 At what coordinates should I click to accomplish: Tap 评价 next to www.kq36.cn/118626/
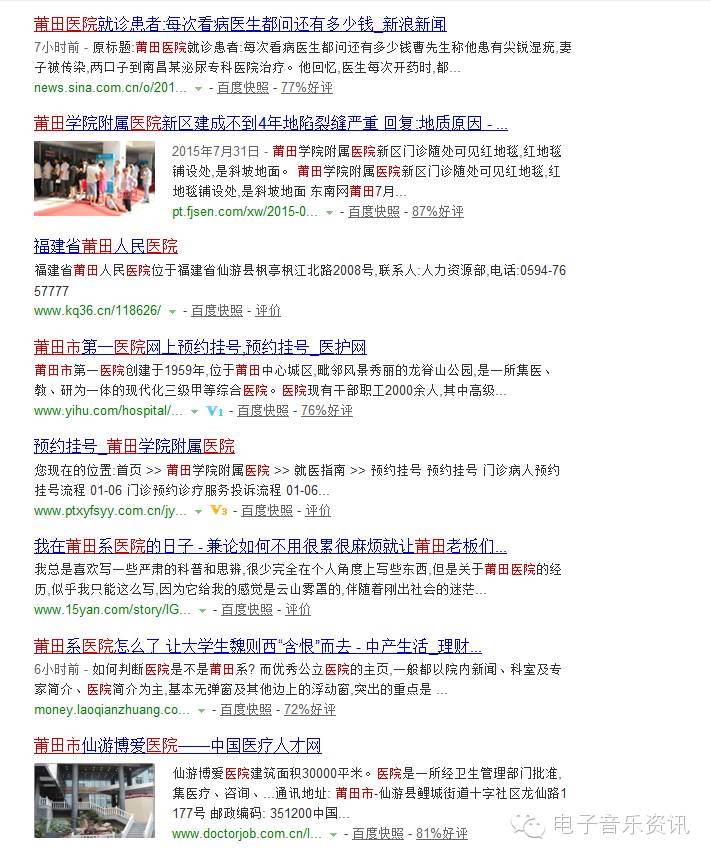[268, 311]
